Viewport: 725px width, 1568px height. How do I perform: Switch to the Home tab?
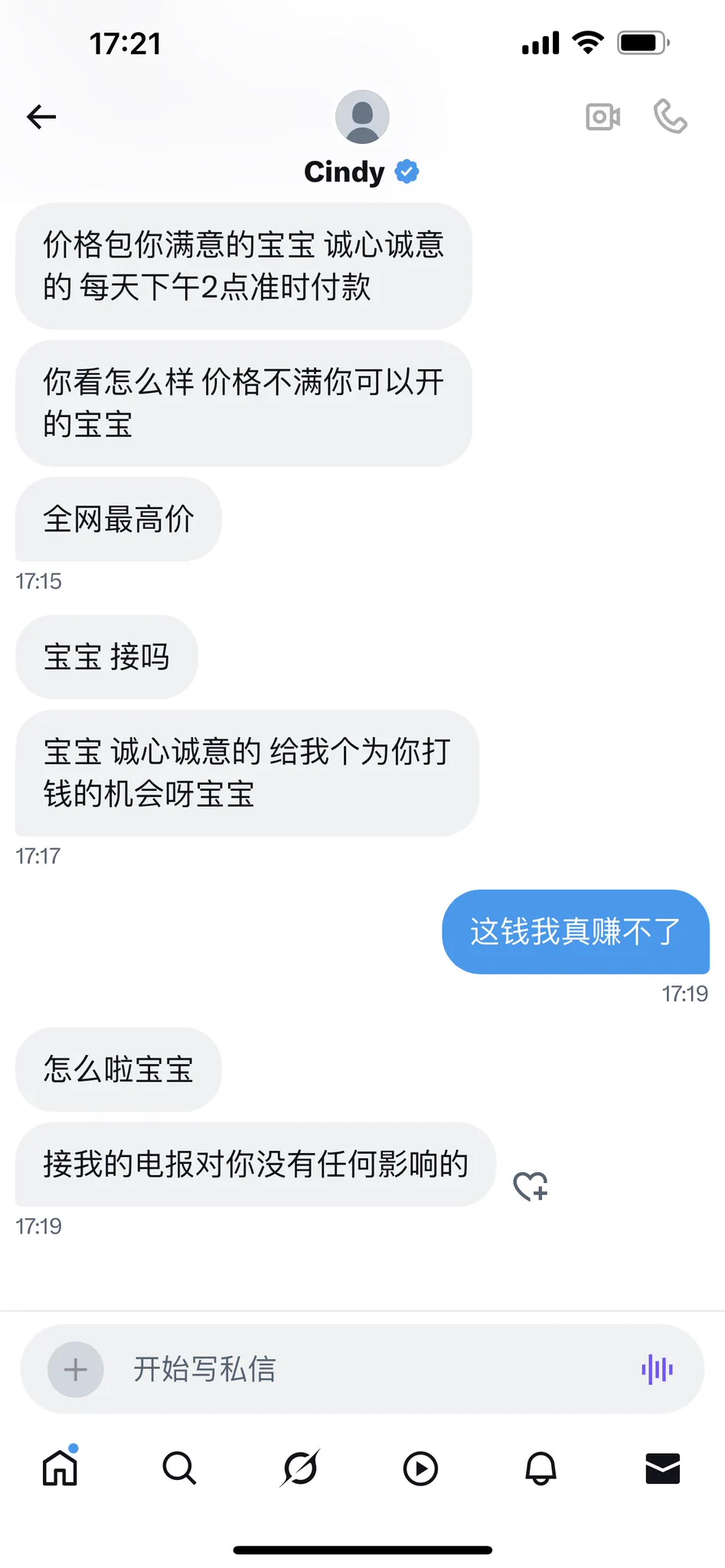(60, 1468)
